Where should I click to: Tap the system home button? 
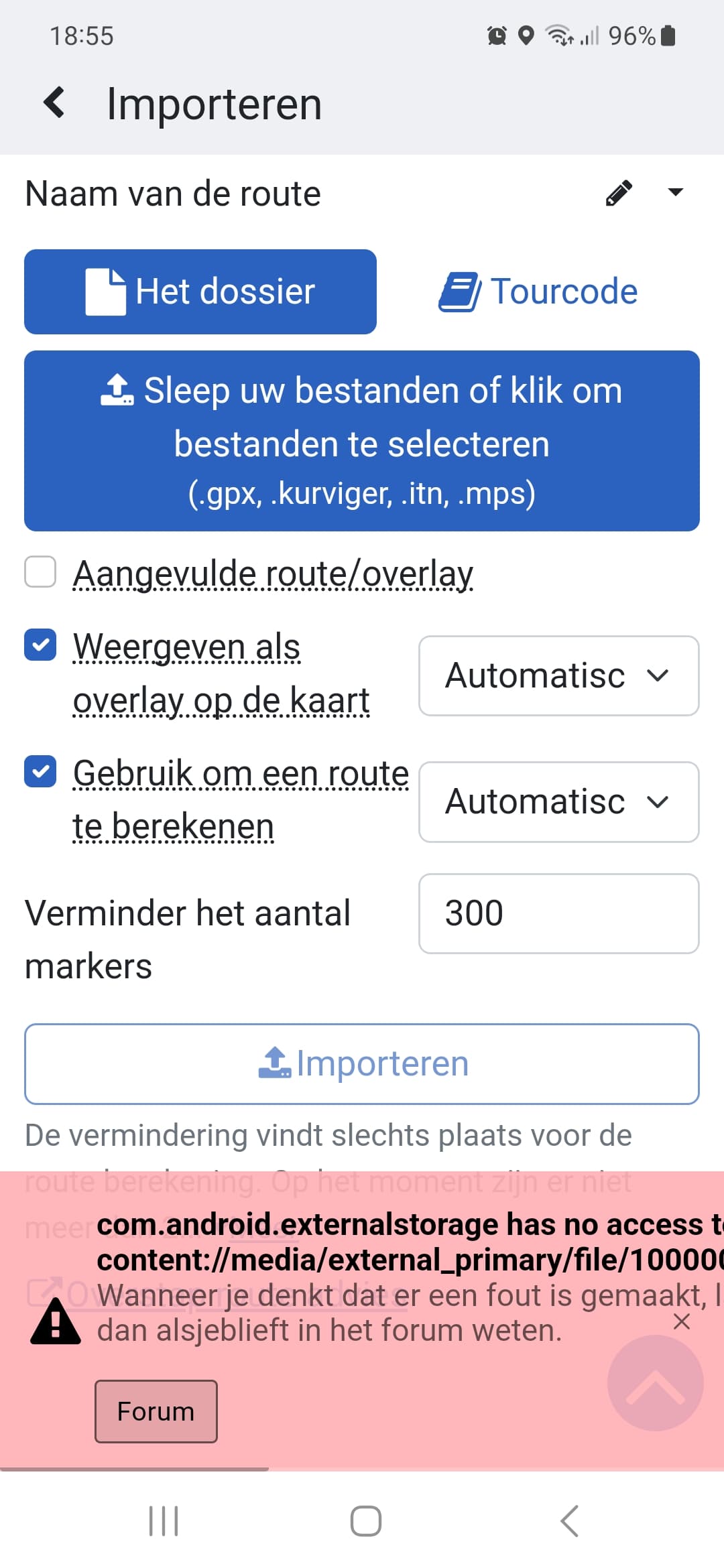[x=366, y=1521]
